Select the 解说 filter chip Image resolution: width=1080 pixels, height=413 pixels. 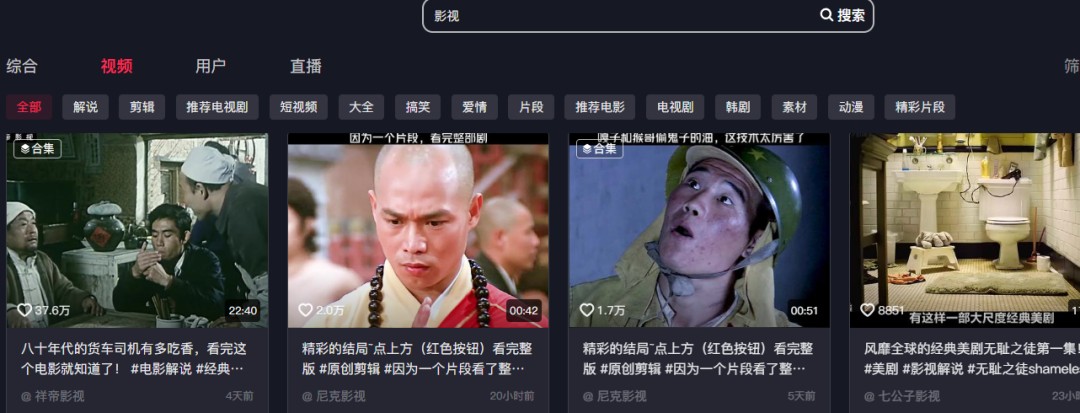point(85,107)
